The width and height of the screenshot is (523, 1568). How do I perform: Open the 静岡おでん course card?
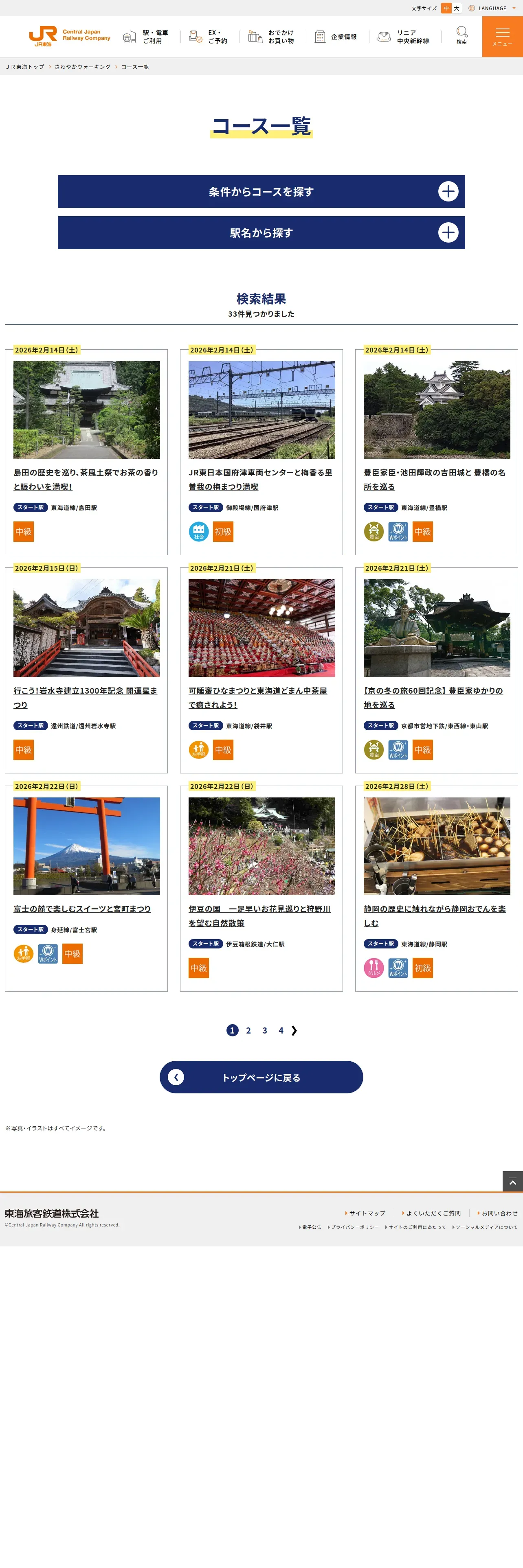435,915
